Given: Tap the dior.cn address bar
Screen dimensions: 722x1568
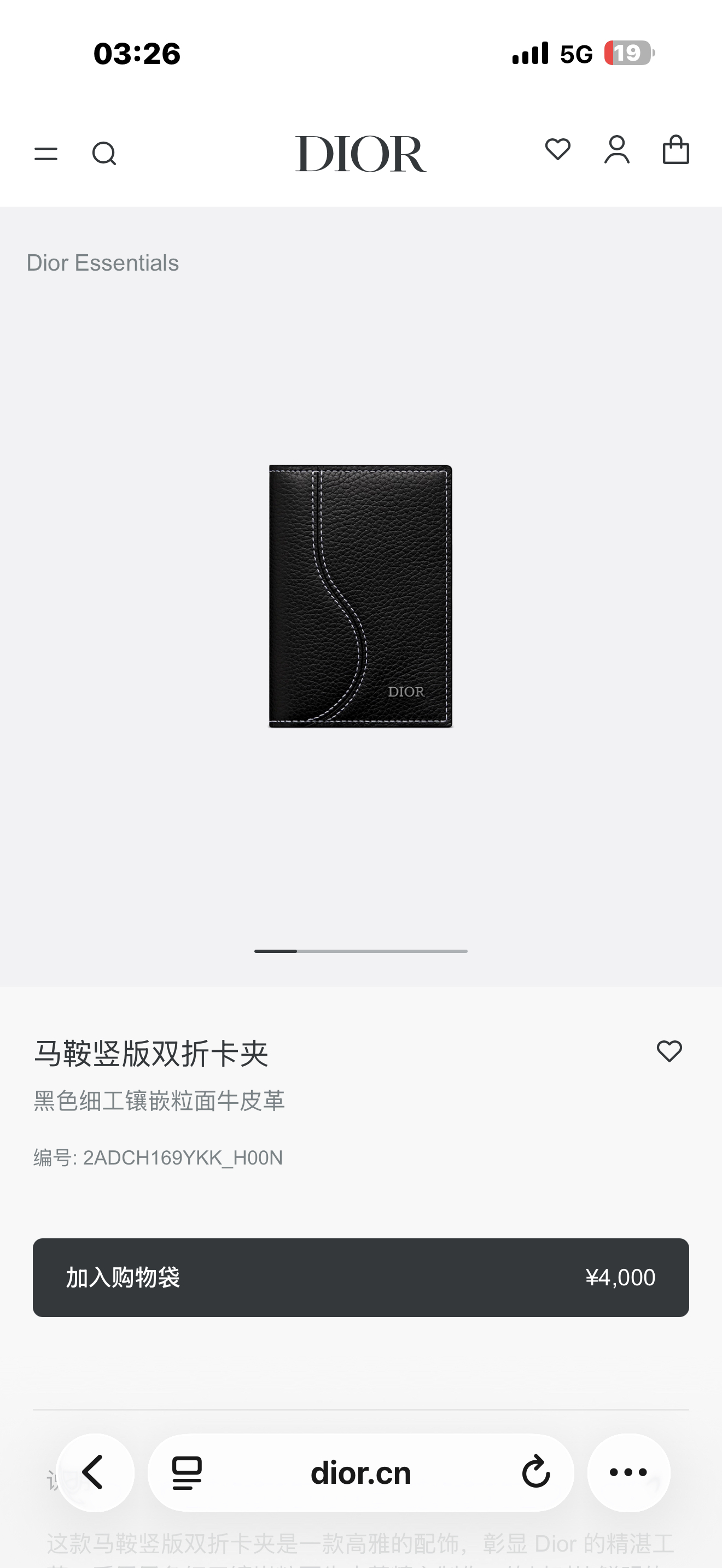Looking at the screenshot, I should 360,1472.
